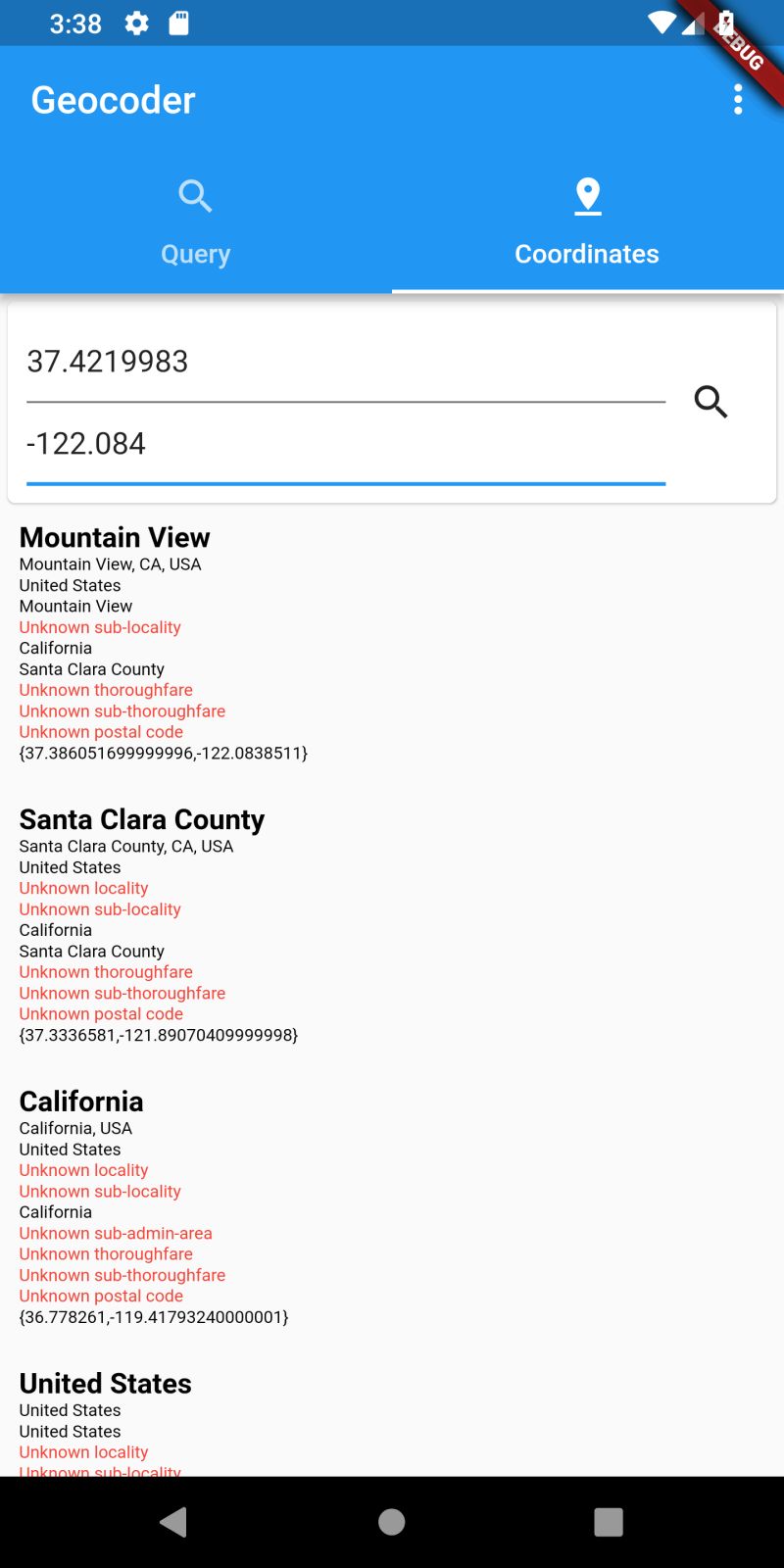Click the Unknown postal code text under California
The width and height of the screenshot is (784, 1568).
101,1296
